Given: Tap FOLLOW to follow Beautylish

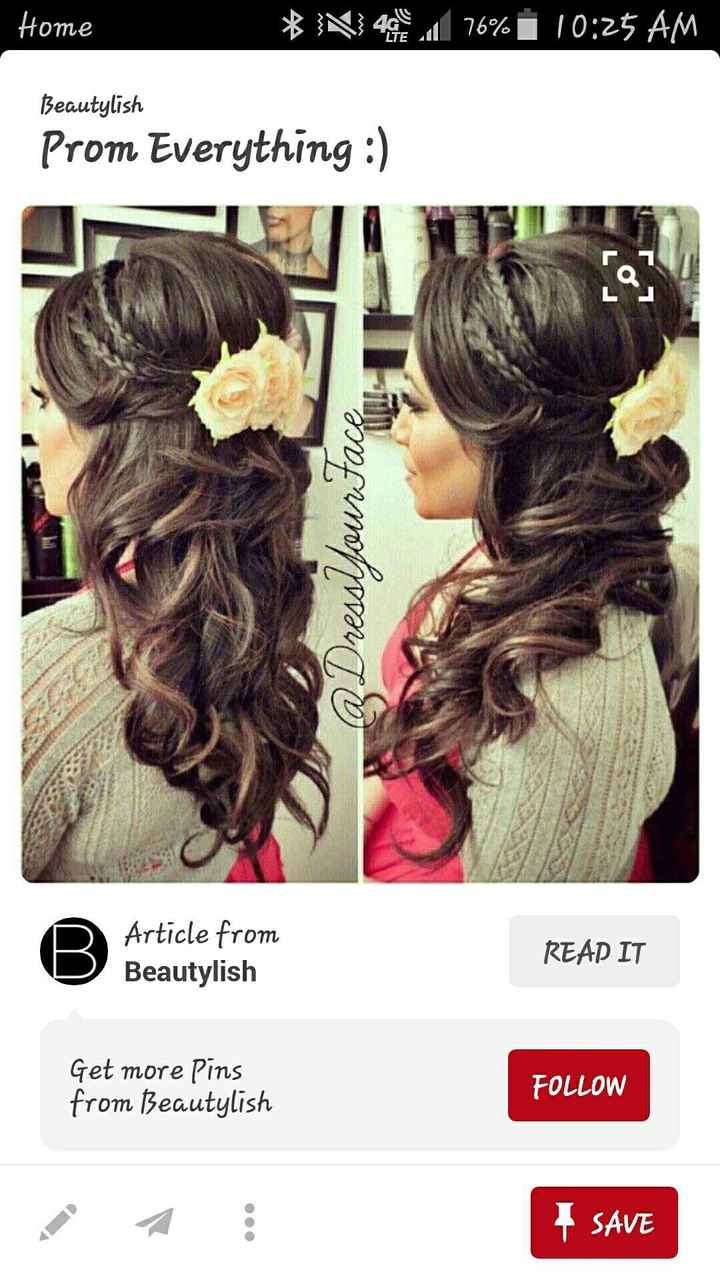Looking at the screenshot, I should tap(579, 1083).
